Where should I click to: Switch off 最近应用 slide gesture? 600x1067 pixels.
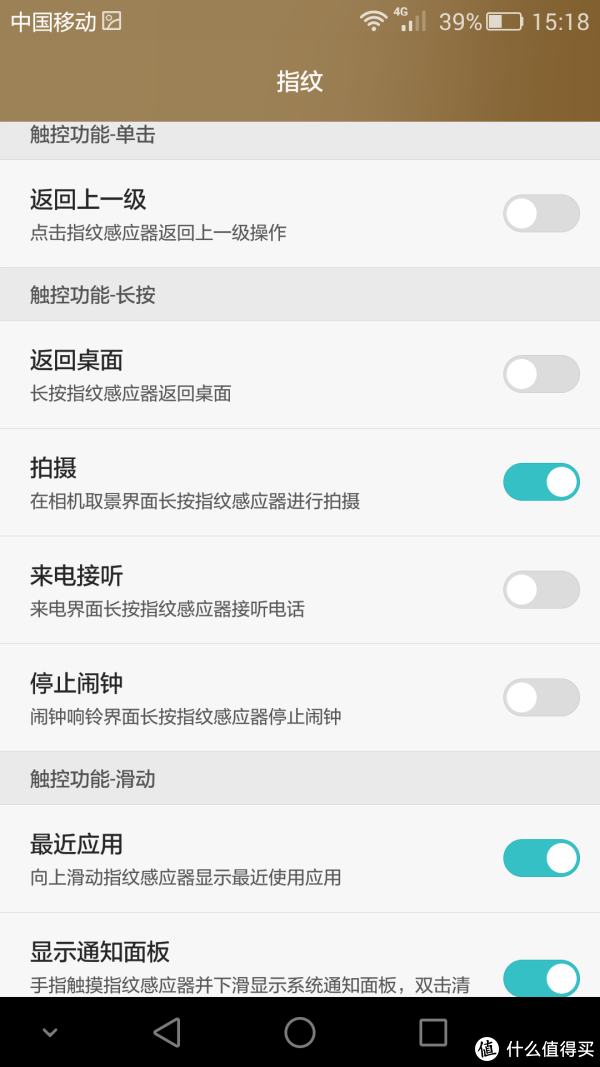(x=541, y=858)
